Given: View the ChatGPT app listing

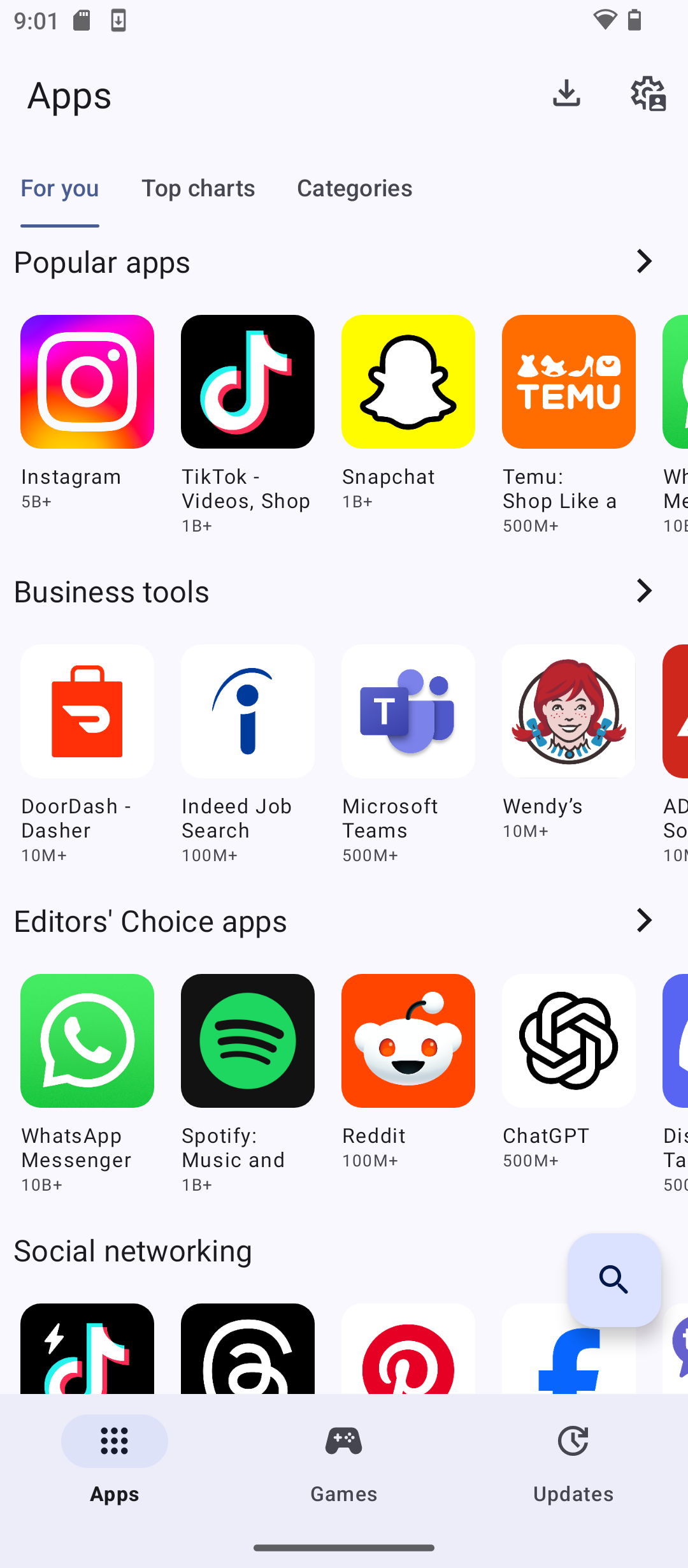Looking at the screenshot, I should click(569, 1041).
